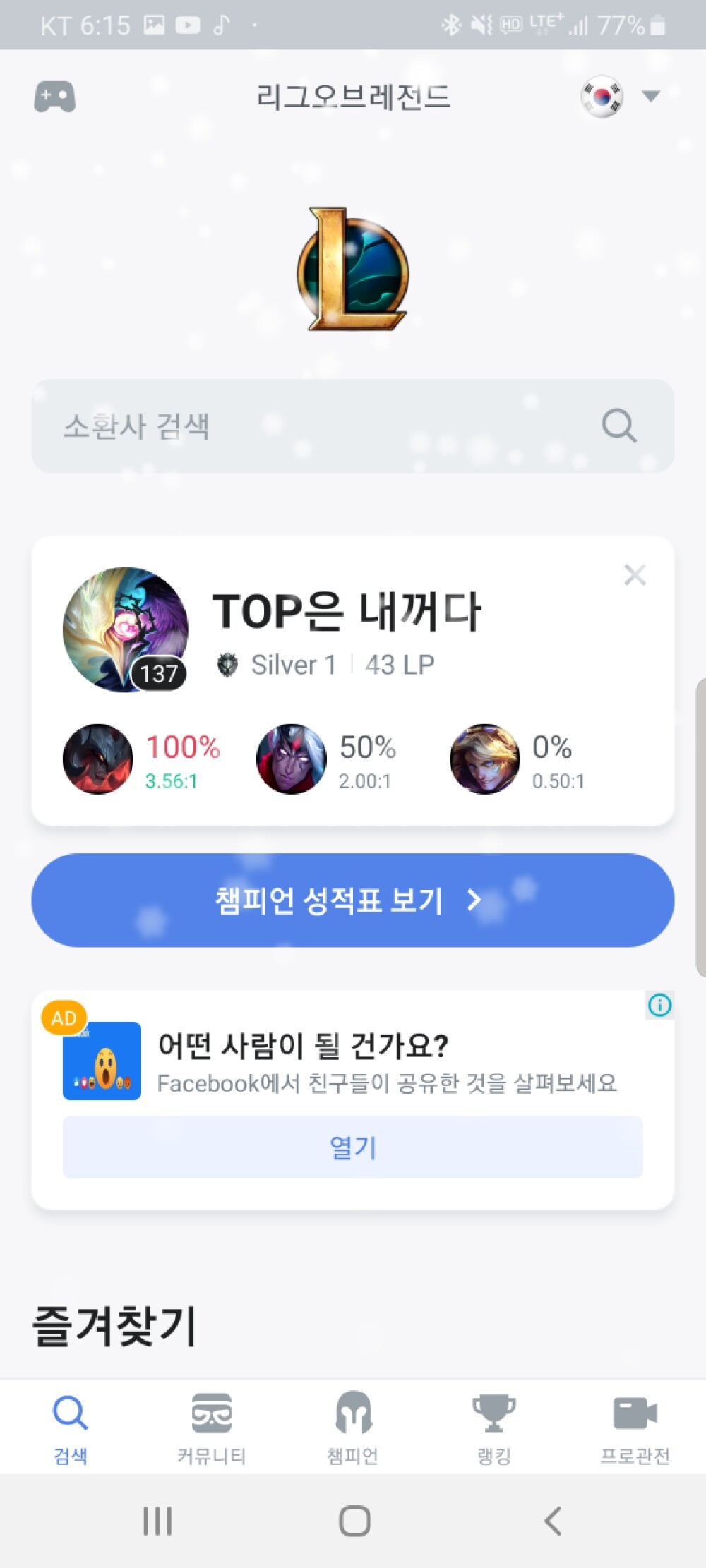Switch to the 검색 tab

(x=71, y=1427)
